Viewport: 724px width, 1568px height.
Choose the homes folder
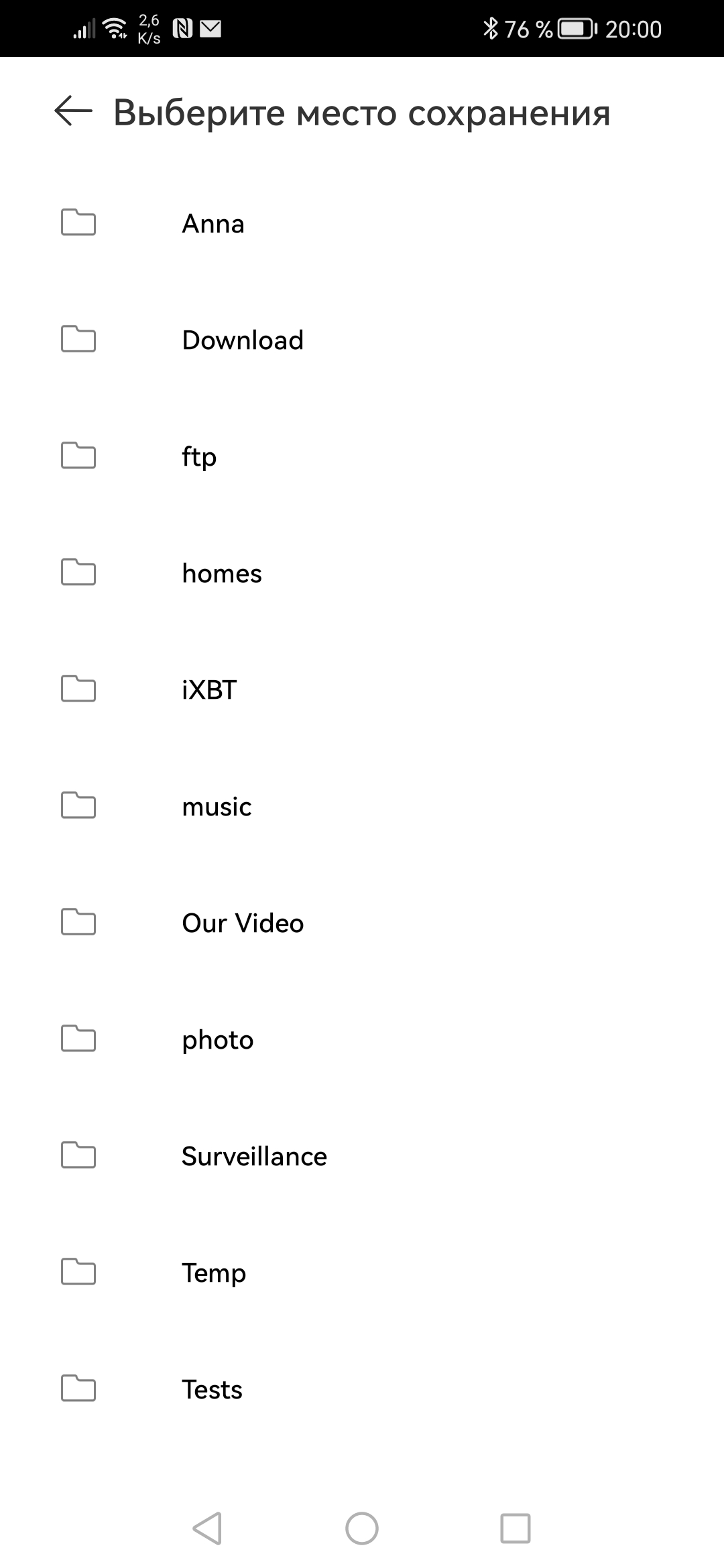click(x=222, y=574)
